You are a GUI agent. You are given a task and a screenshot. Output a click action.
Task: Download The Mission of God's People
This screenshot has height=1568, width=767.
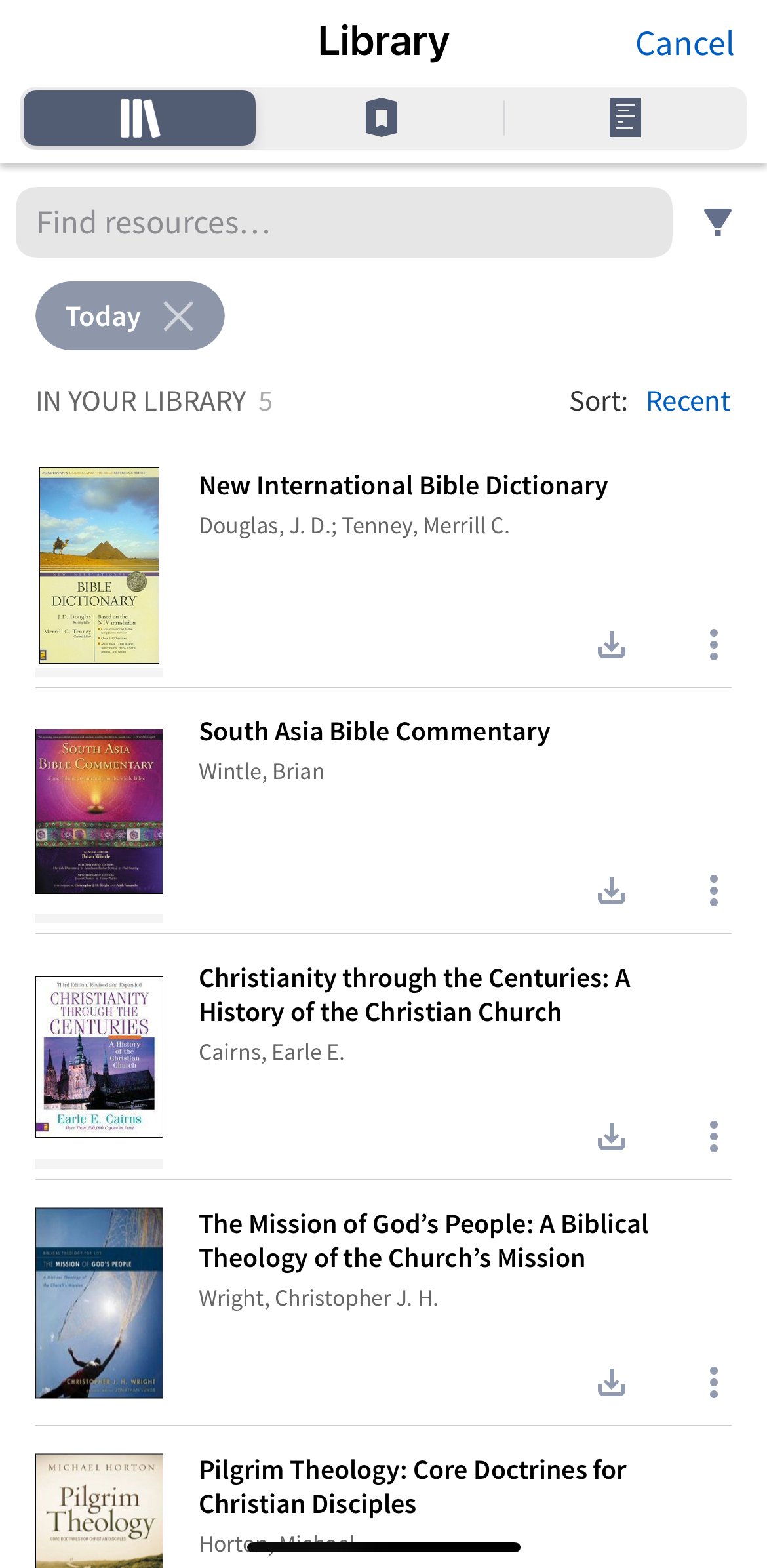(612, 1382)
